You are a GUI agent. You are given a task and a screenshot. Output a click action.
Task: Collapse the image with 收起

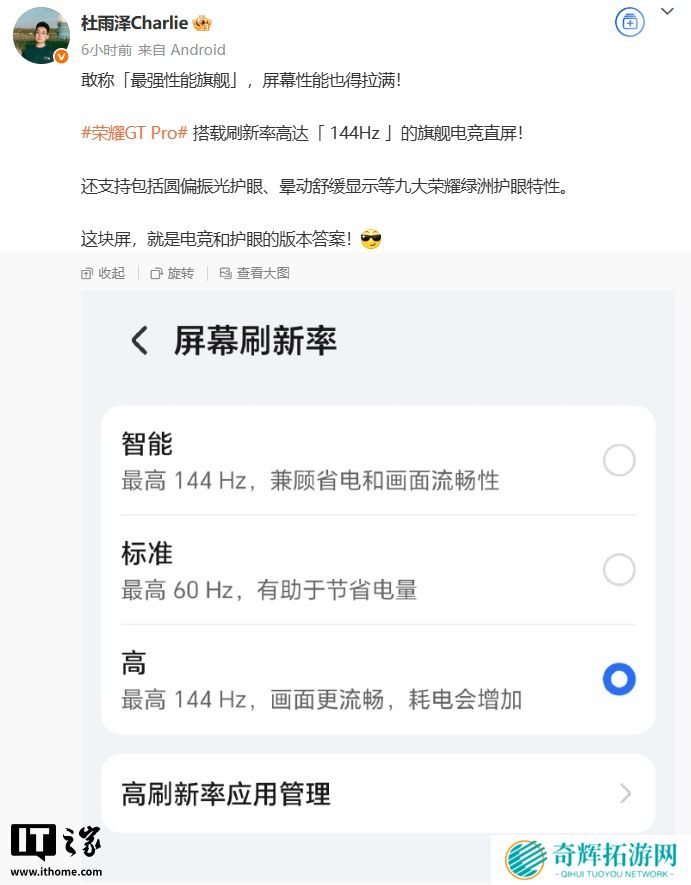103,273
